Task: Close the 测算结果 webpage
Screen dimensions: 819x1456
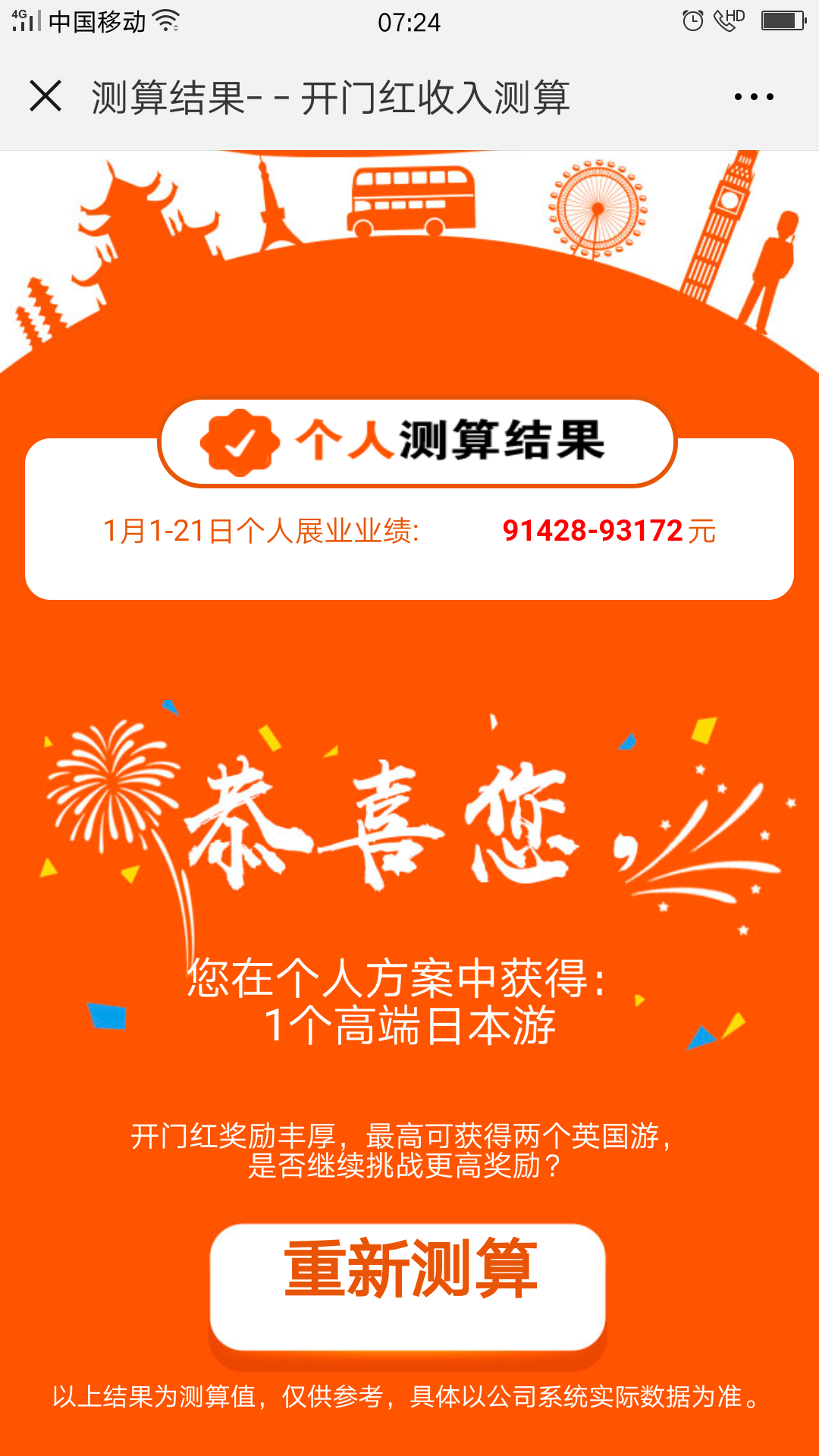Action: pyautogui.click(x=45, y=96)
